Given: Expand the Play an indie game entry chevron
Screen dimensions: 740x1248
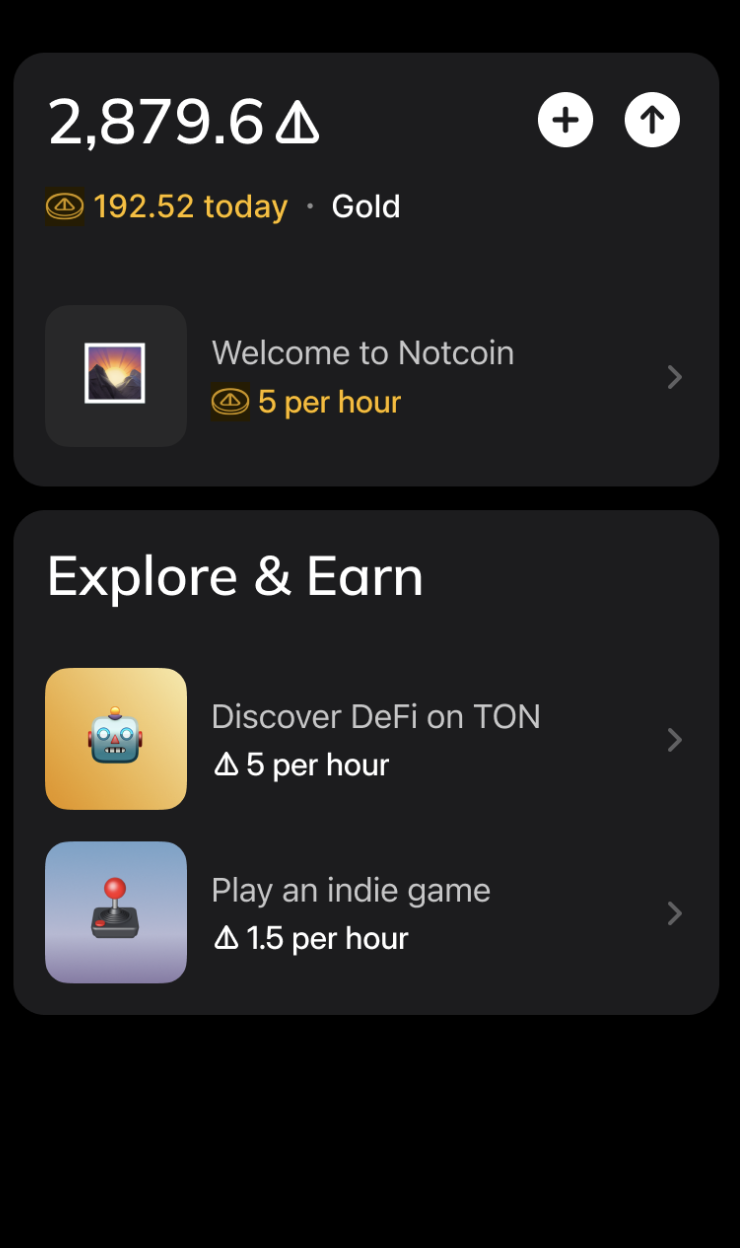Looking at the screenshot, I should point(675,913).
